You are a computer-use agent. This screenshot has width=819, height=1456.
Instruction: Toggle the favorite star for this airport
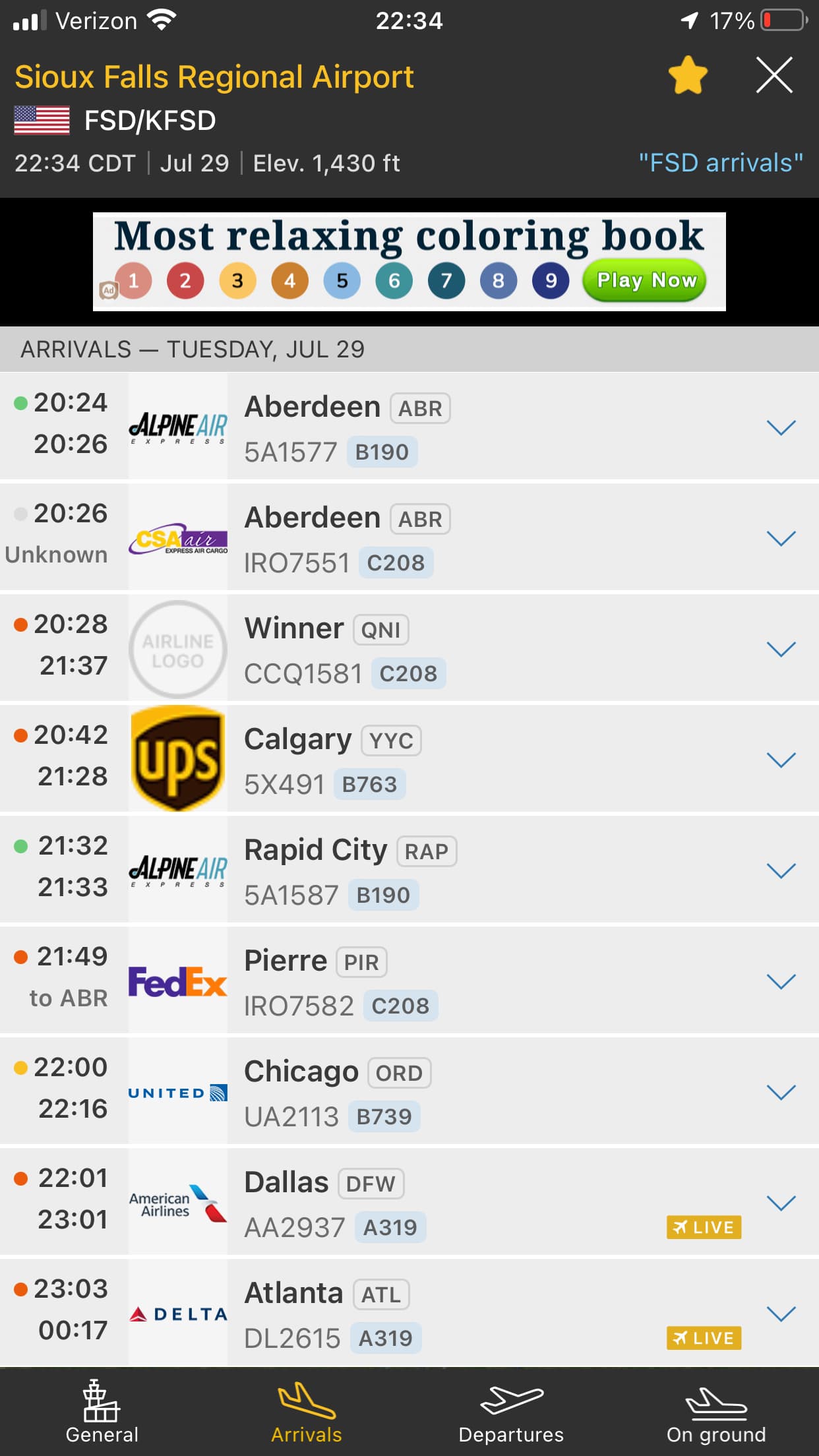pyautogui.click(x=688, y=76)
